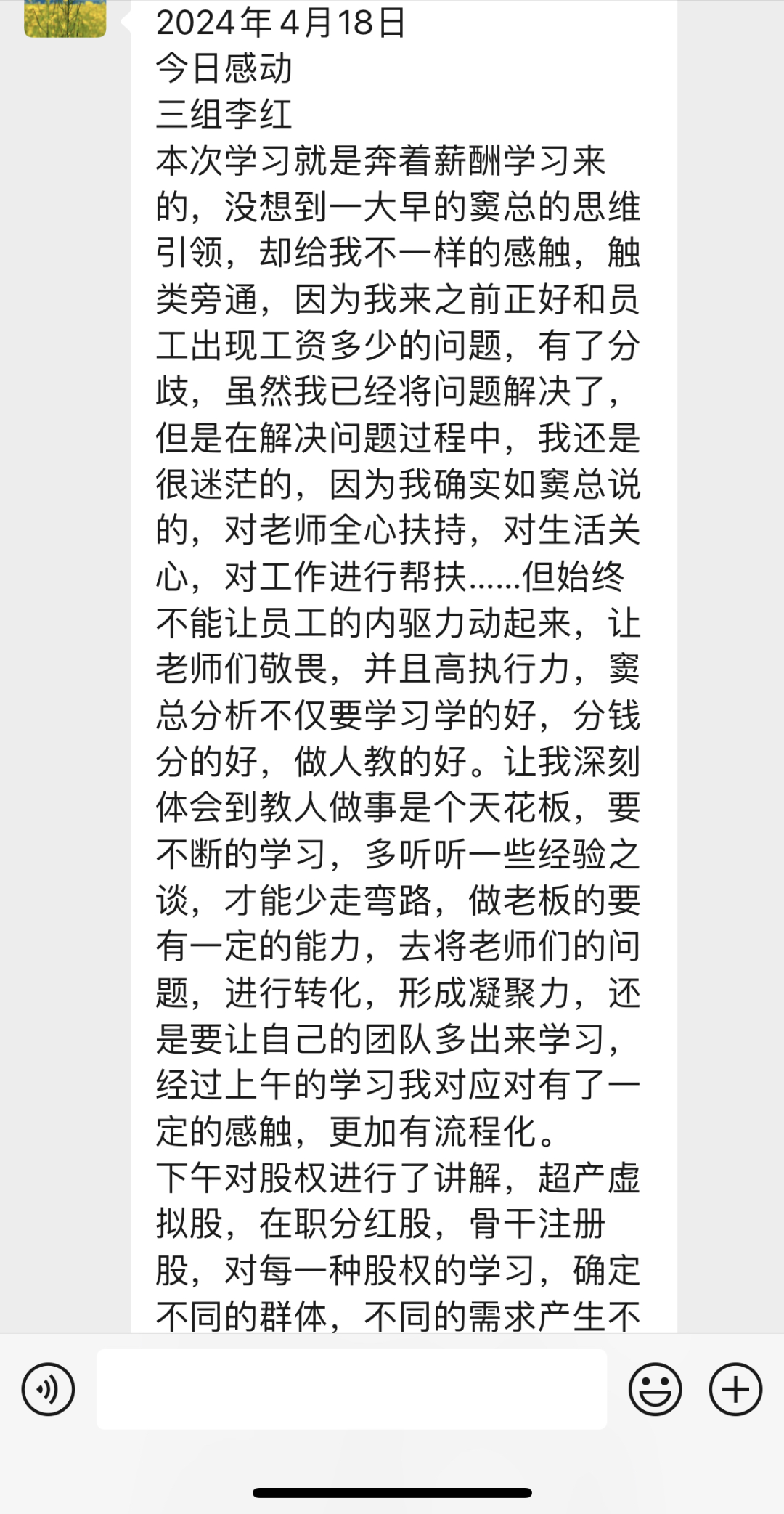Open the emoji sticker panel
Image resolution: width=784 pixels, height=1514 pixels.
655,1389
